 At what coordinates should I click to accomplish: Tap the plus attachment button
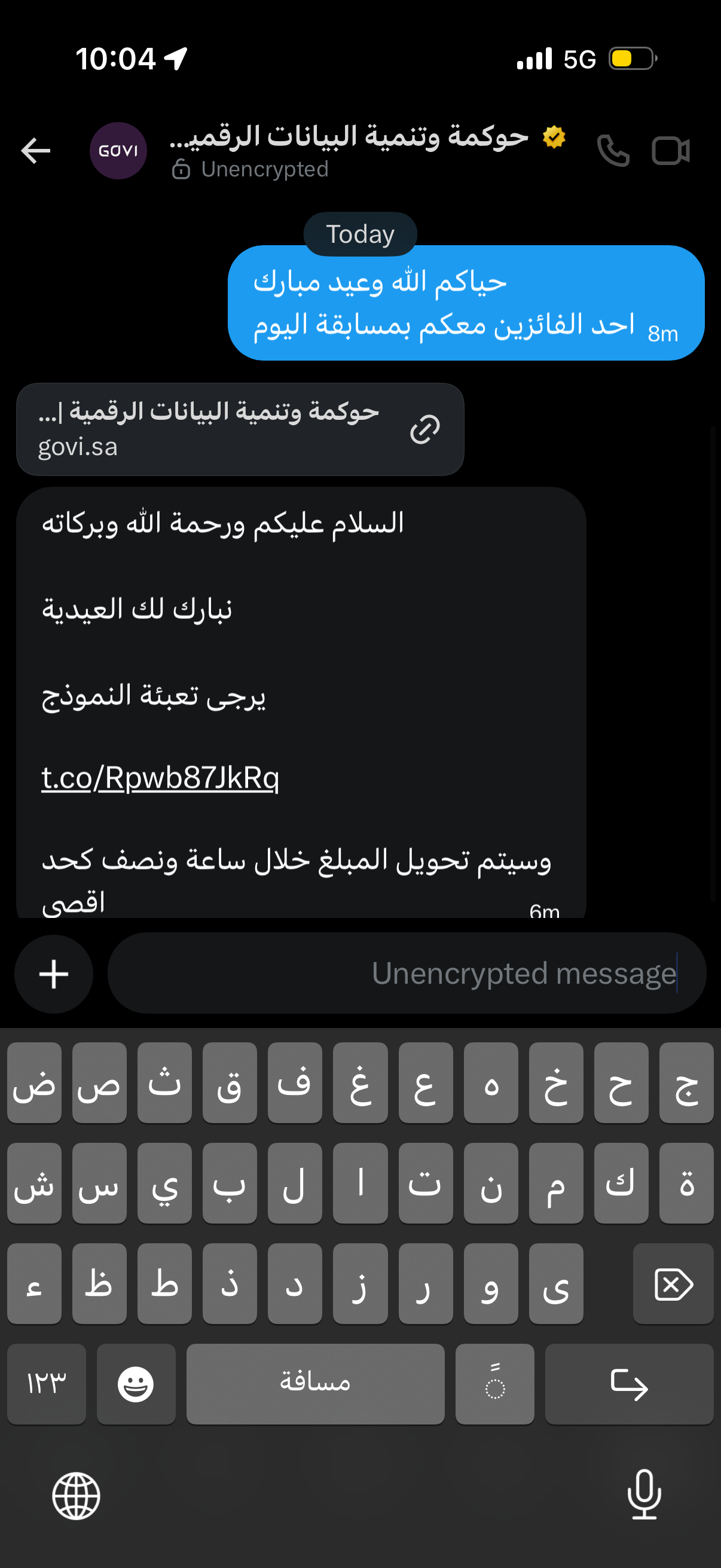pos(54,974)
